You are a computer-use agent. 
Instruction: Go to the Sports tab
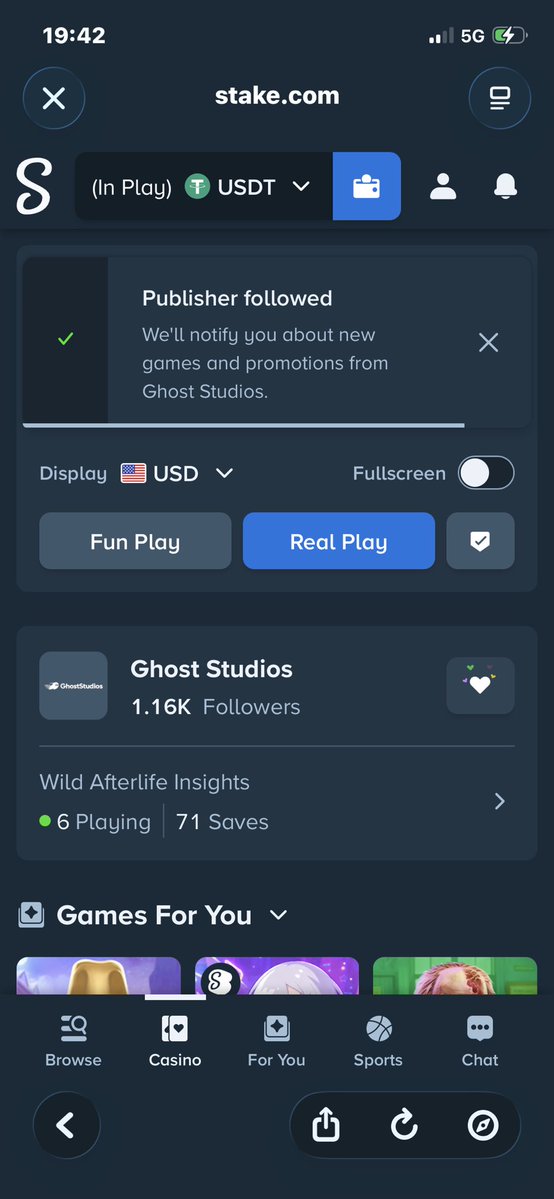(378, 1041)
